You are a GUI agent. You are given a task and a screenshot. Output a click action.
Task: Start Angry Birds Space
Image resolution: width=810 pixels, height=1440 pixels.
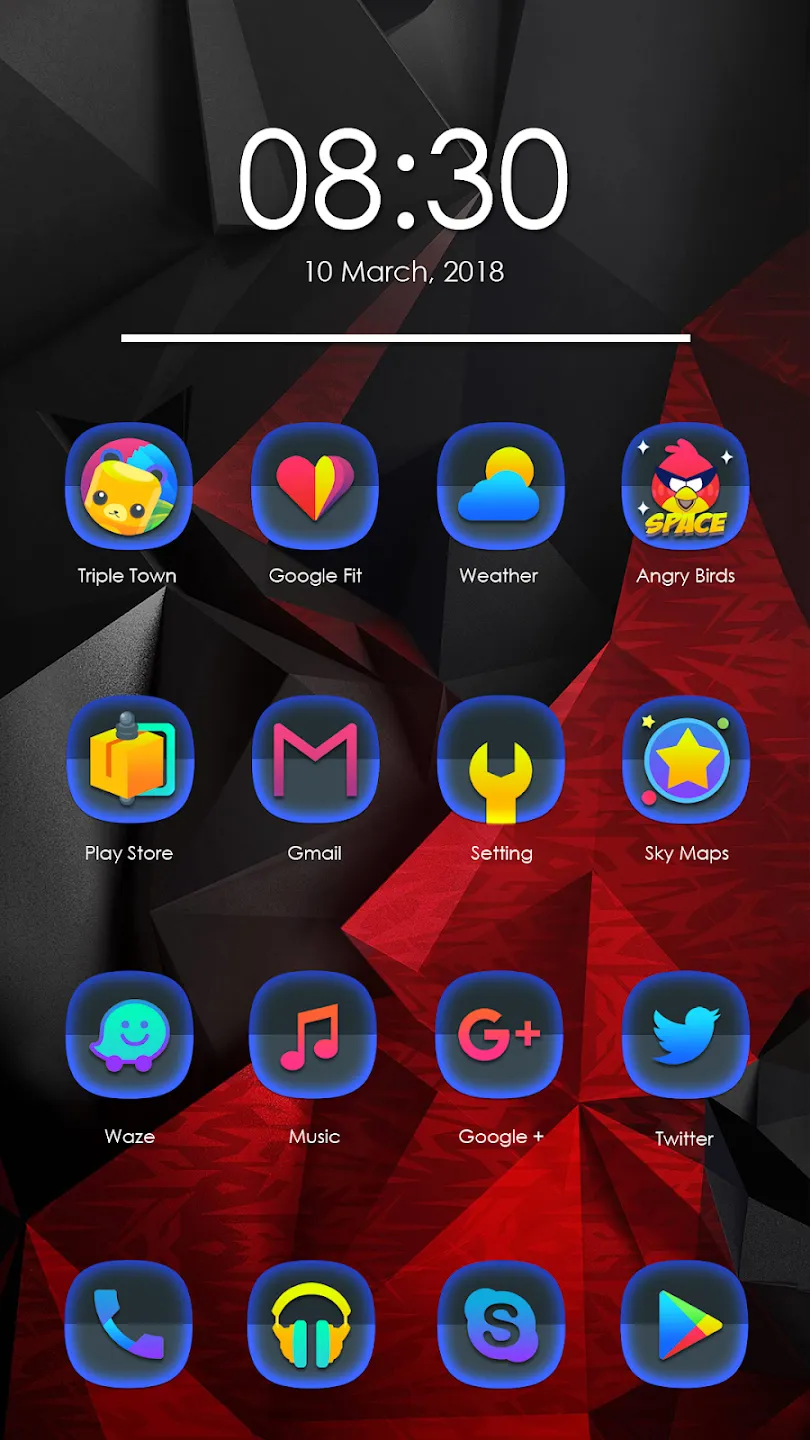pos(686,486)
